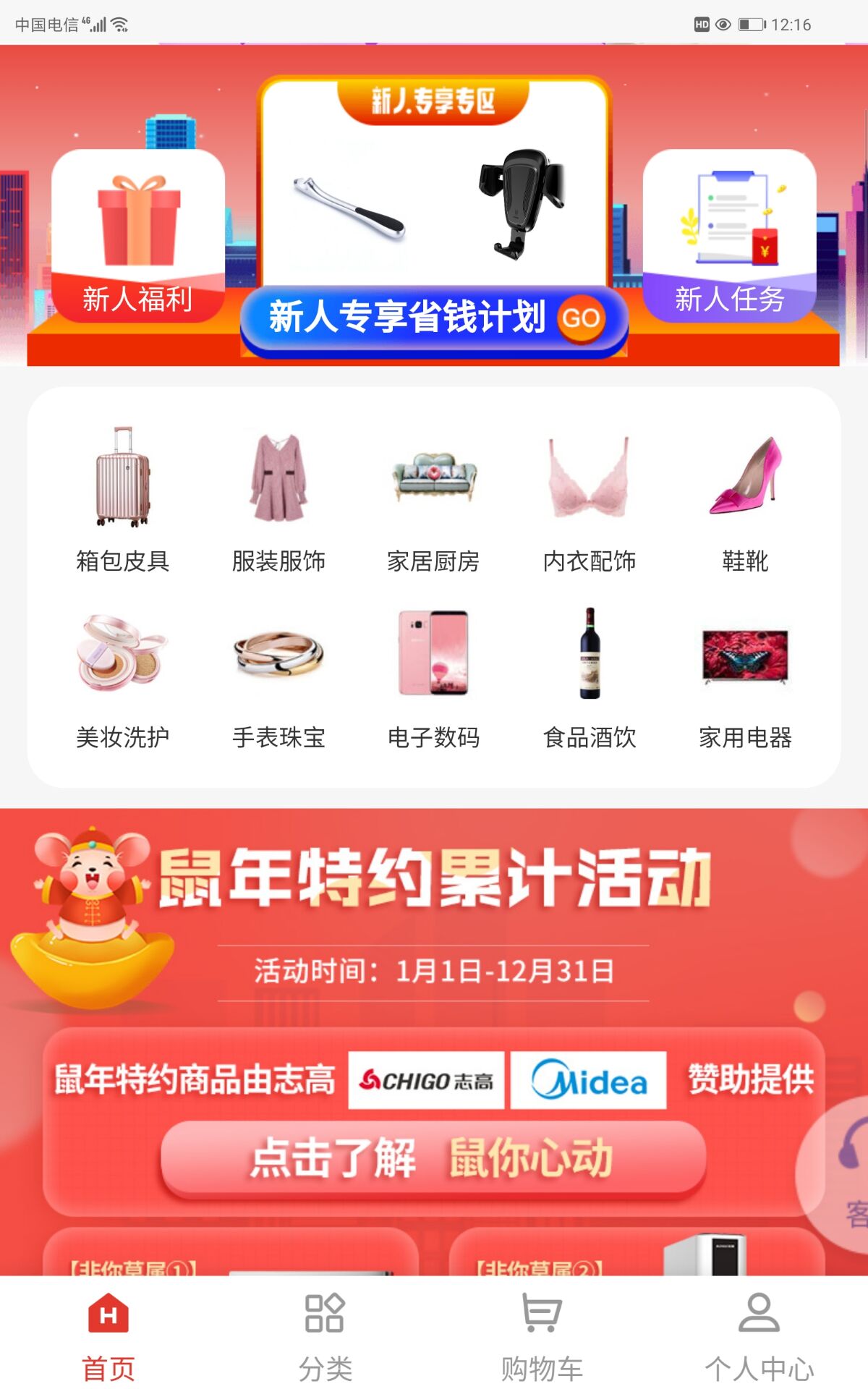
Task: Open the 家居厨房 home kitchen category
Action: click(434, 499)
